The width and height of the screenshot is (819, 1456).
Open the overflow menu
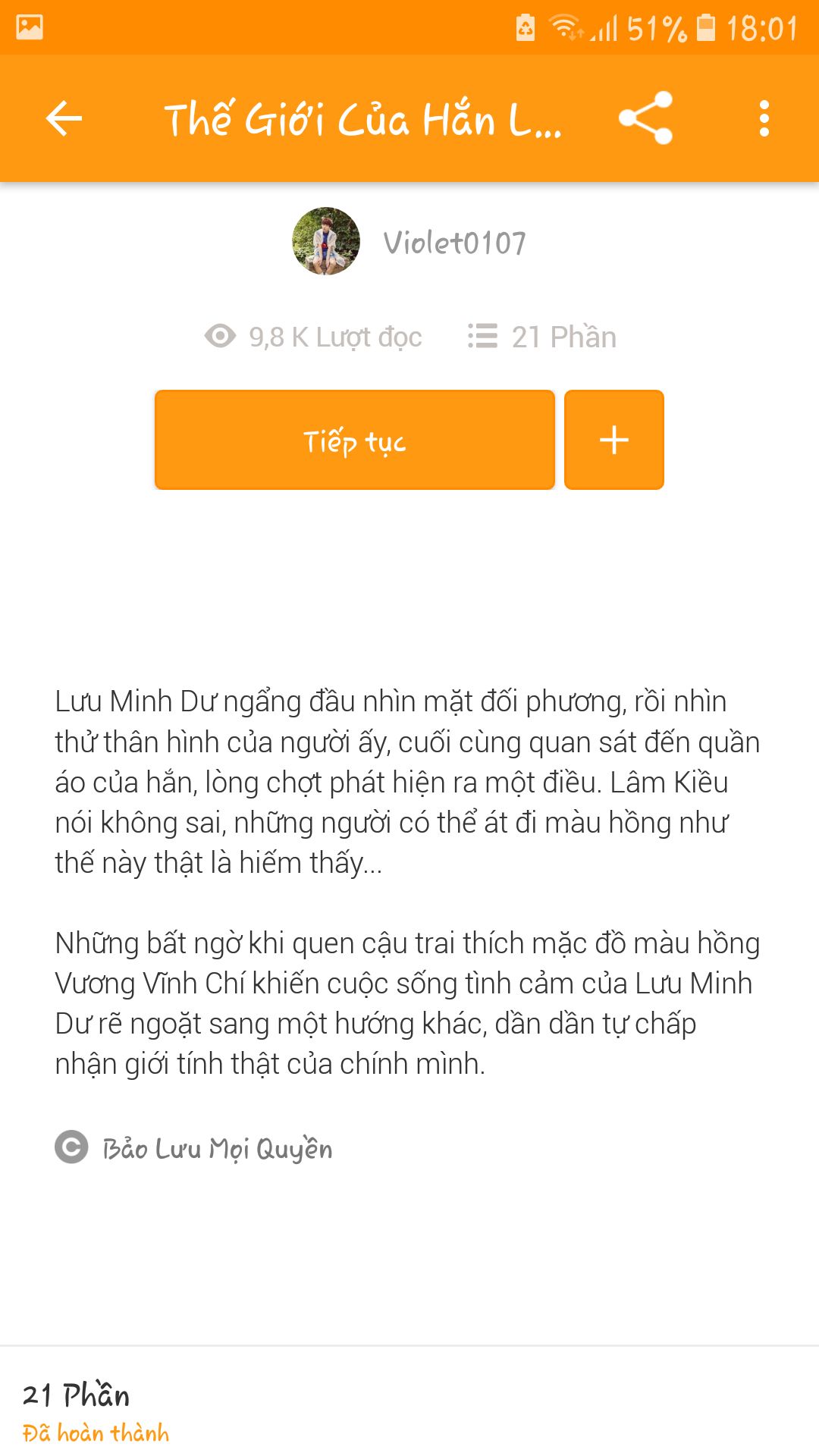click(764, 118)
